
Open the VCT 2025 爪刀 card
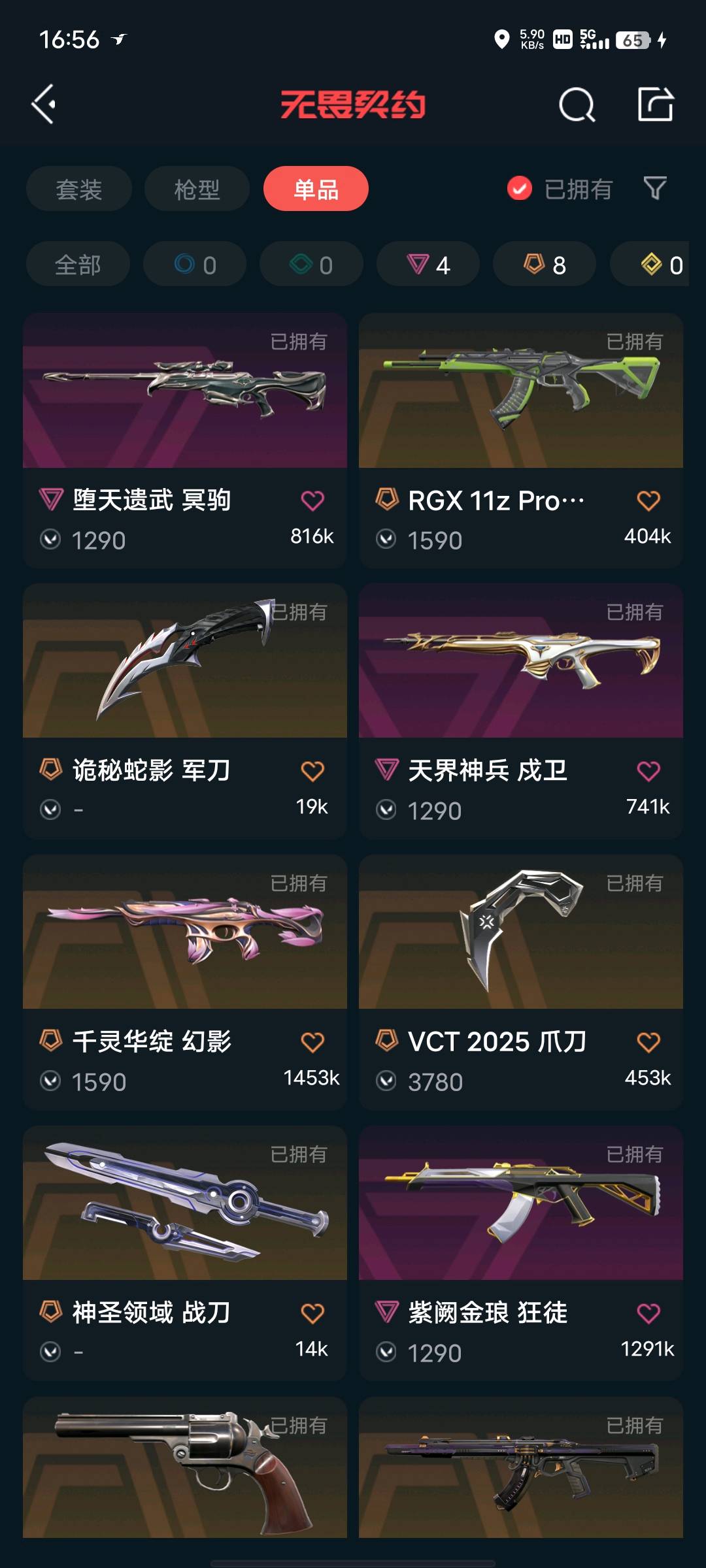521,932
